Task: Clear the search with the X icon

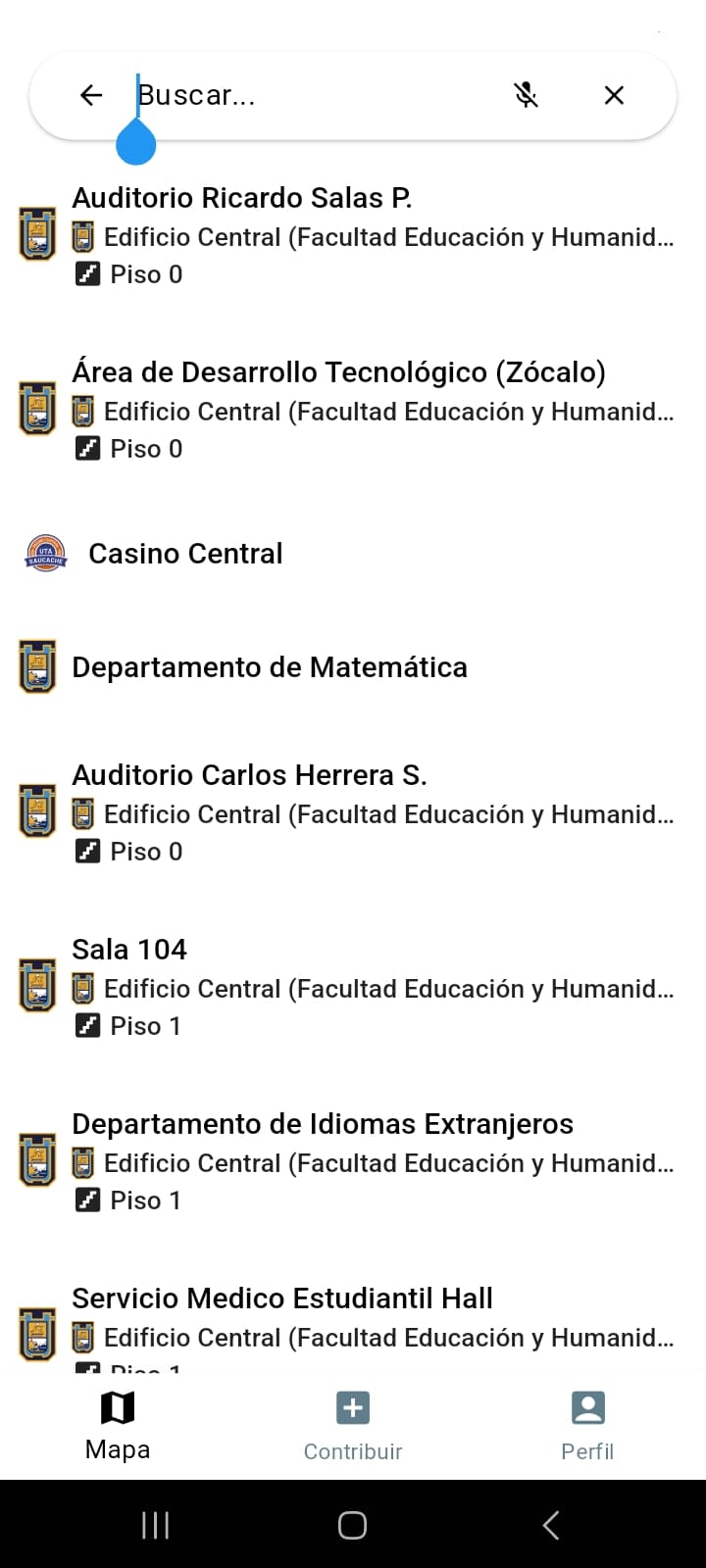Action: [x=614, y=95]
